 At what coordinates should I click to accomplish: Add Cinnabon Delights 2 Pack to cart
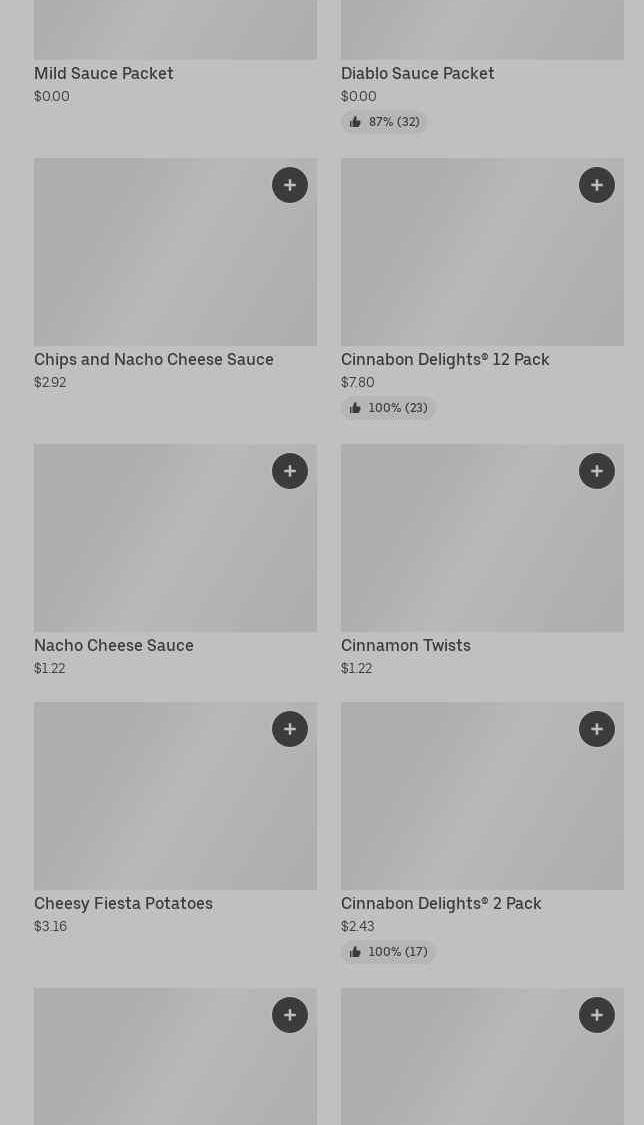pos(597,729)
